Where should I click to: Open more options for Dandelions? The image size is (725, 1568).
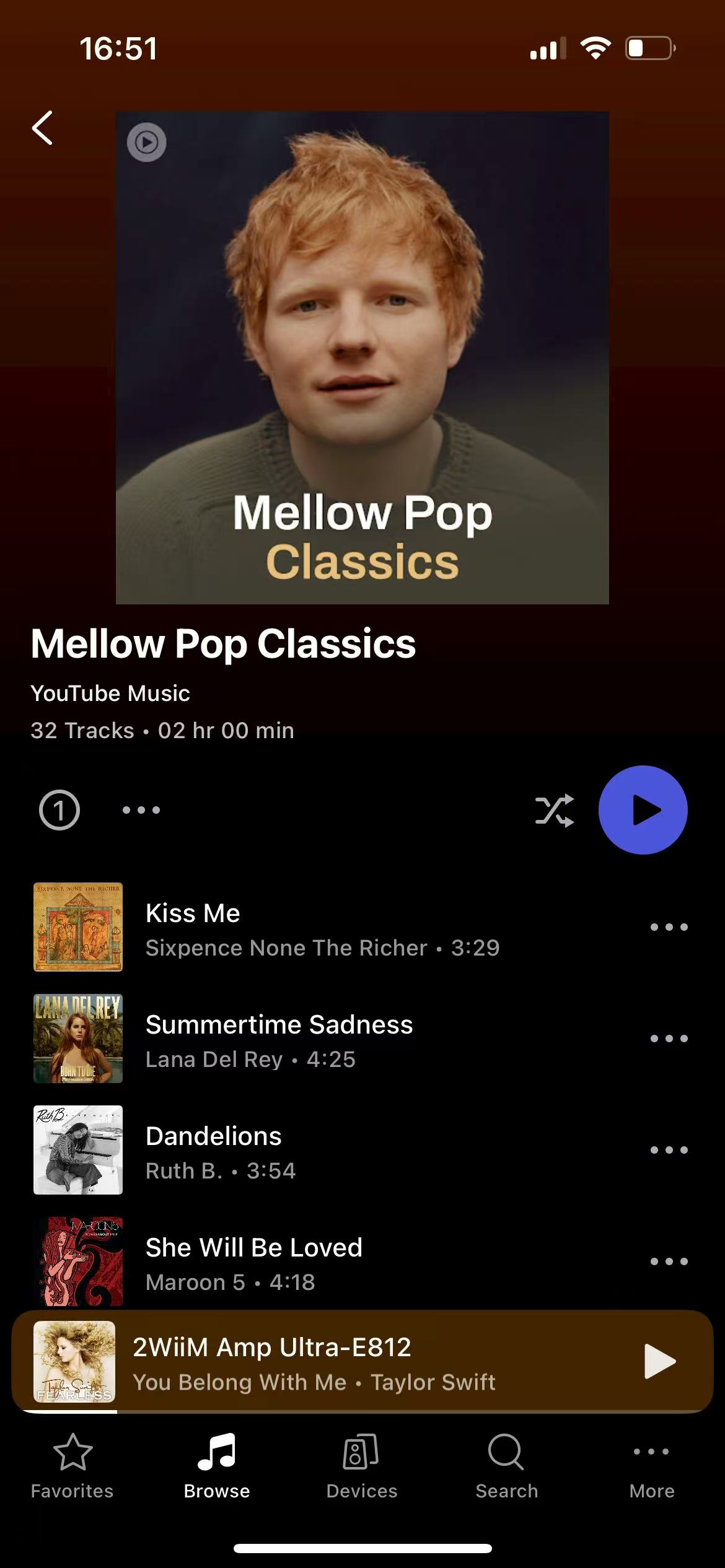click(669, 1150)
